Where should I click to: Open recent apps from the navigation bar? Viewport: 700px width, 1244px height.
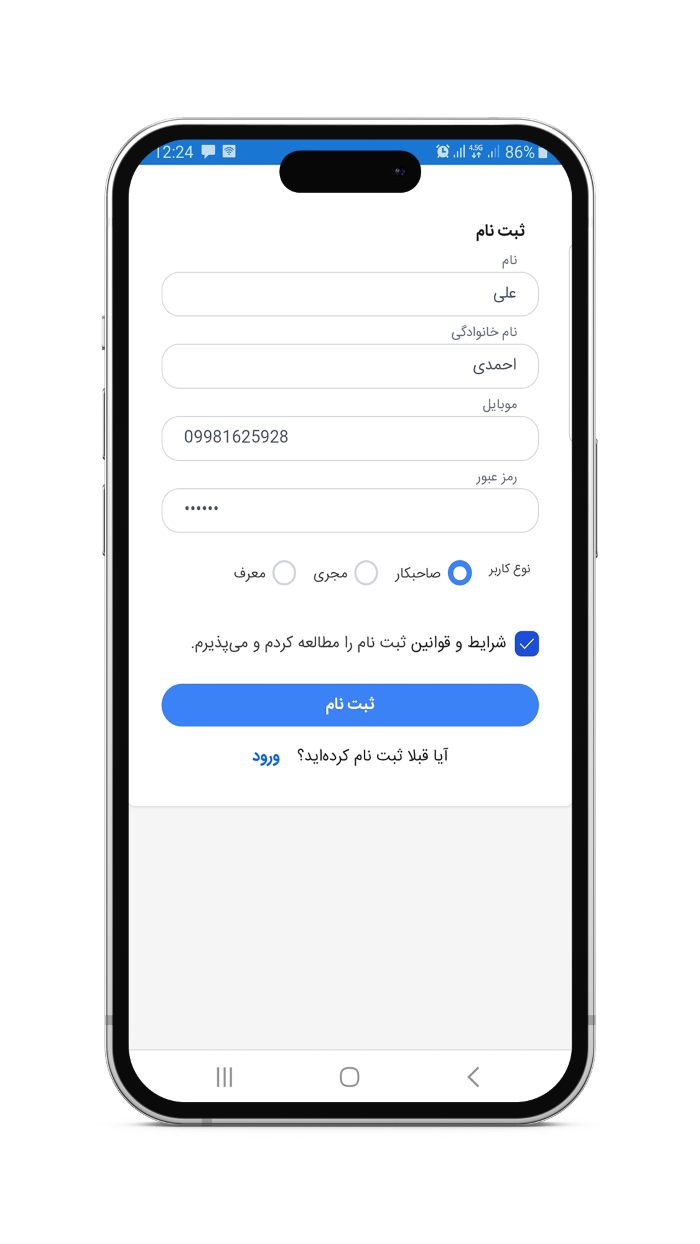pyautogui.click(x=224, y=1077)
